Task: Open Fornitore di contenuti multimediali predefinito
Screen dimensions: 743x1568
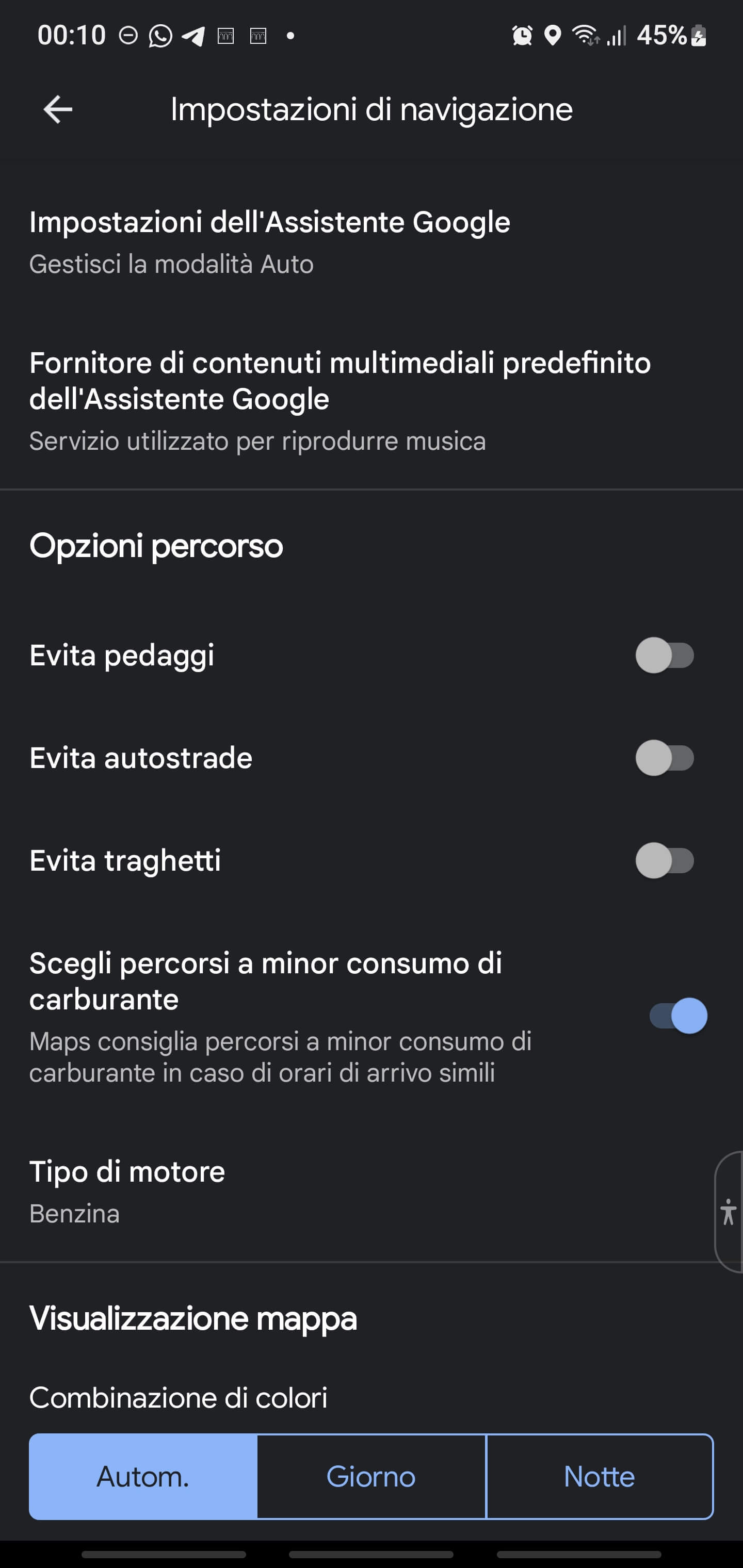Action: click(340, 401)
